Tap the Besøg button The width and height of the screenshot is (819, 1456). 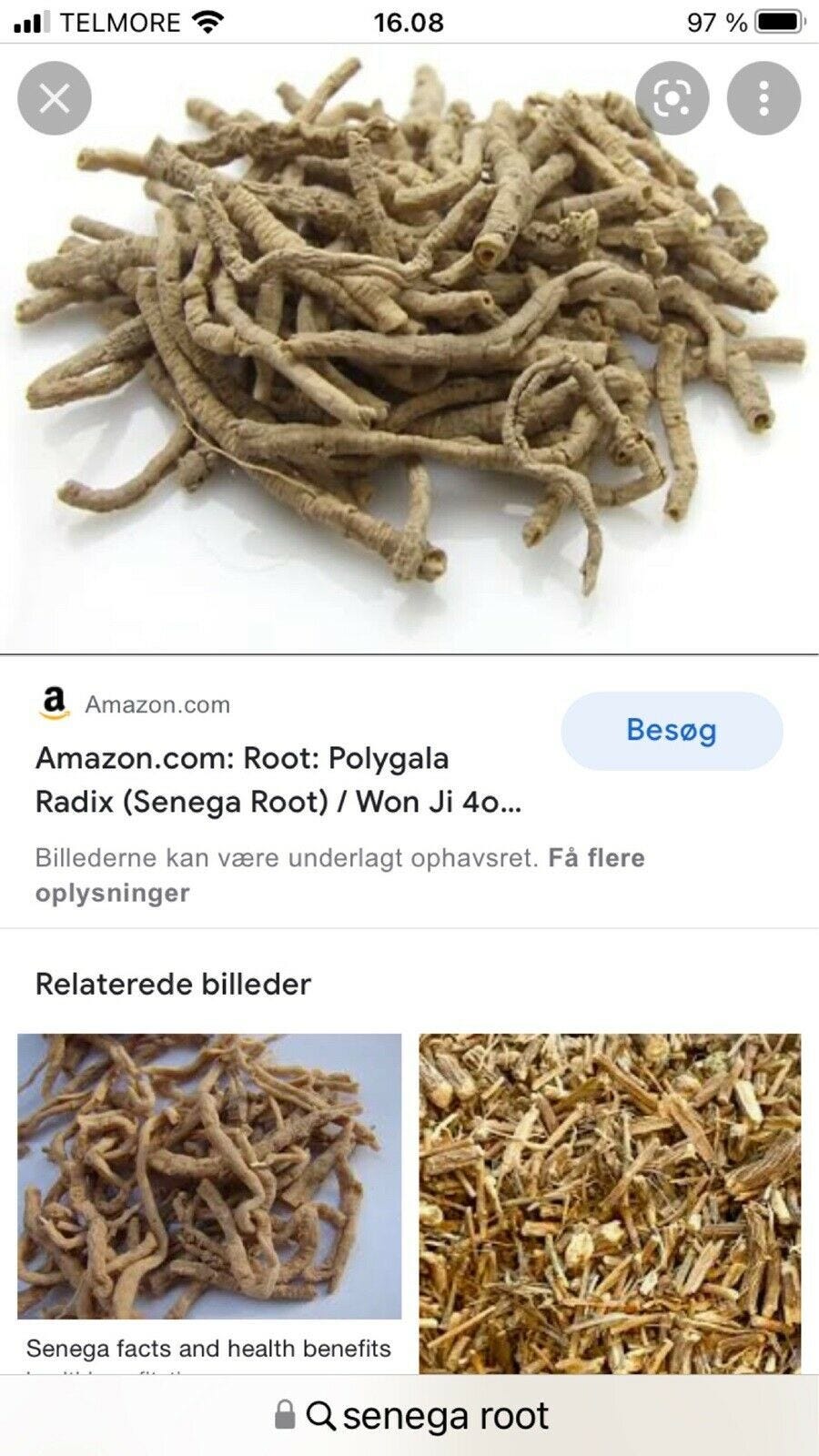tap(672, 731)
